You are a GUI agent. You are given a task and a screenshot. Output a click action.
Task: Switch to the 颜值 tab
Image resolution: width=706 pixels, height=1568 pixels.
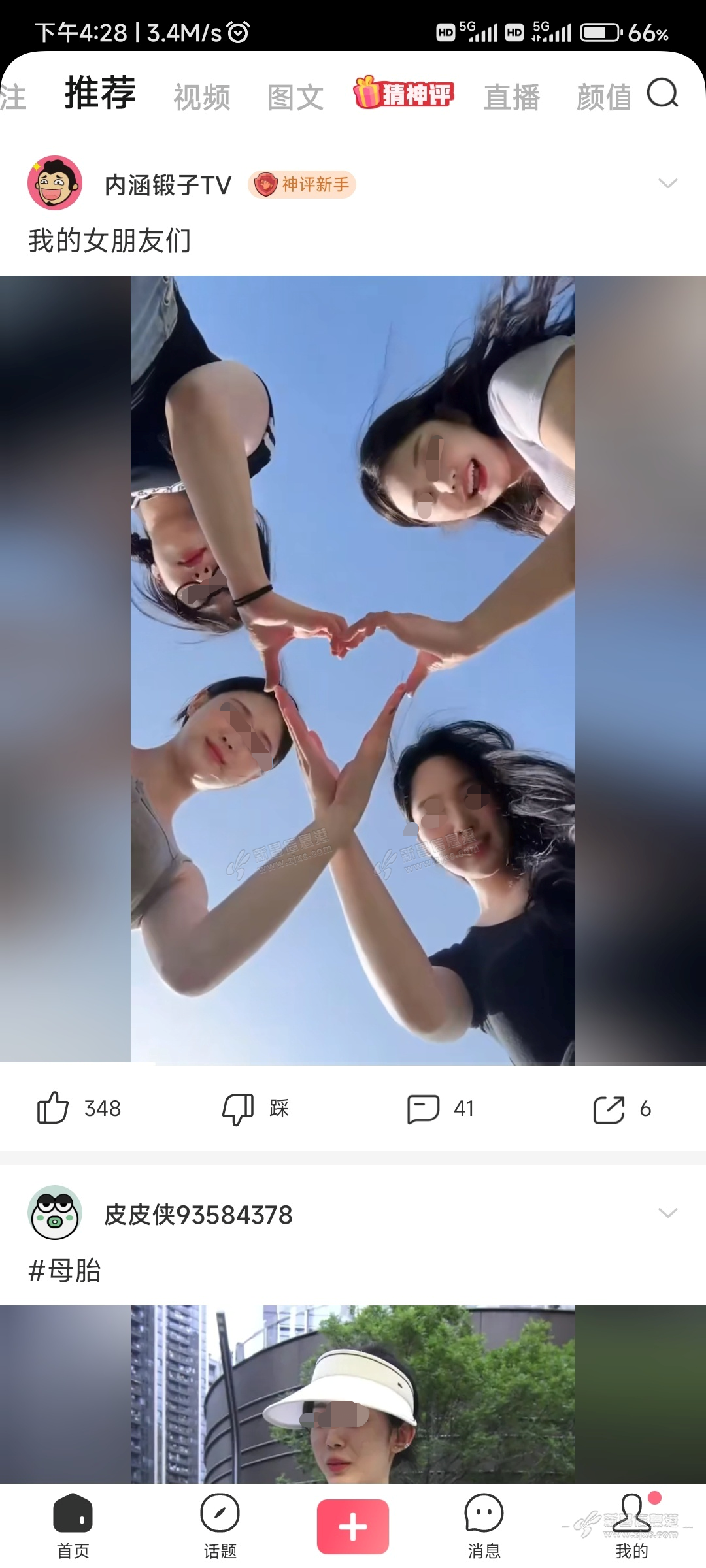click(603, 97)
